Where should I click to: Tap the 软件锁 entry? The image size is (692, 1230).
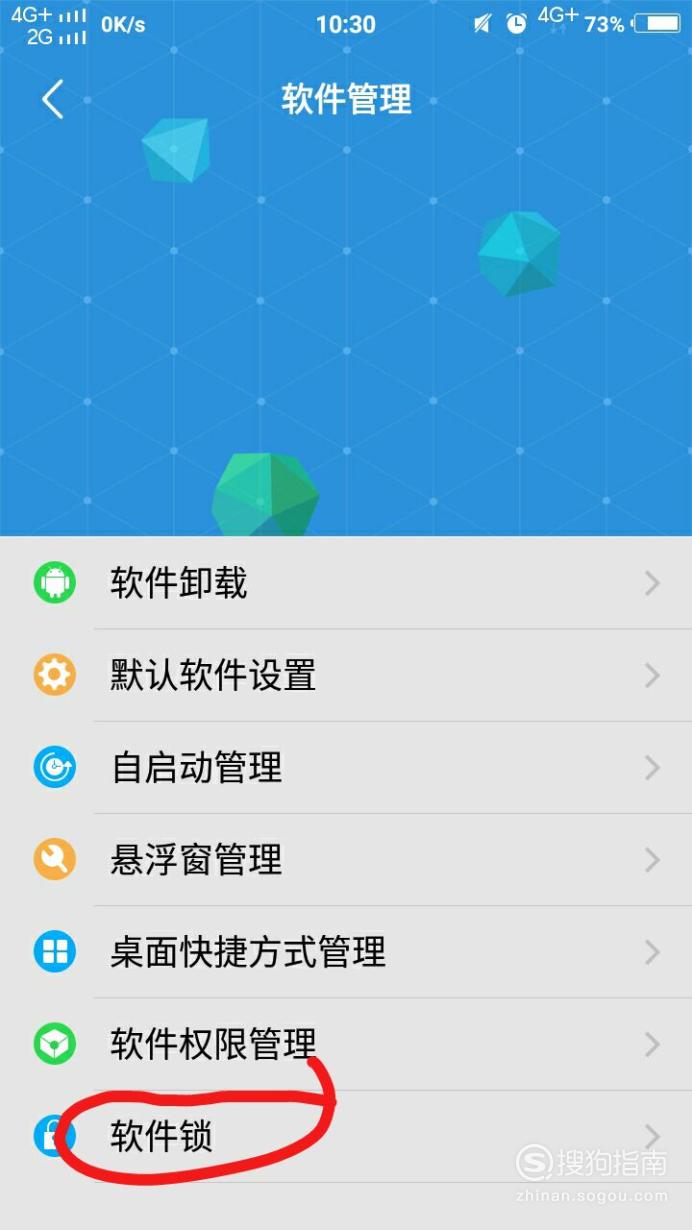click(346, 1137)
